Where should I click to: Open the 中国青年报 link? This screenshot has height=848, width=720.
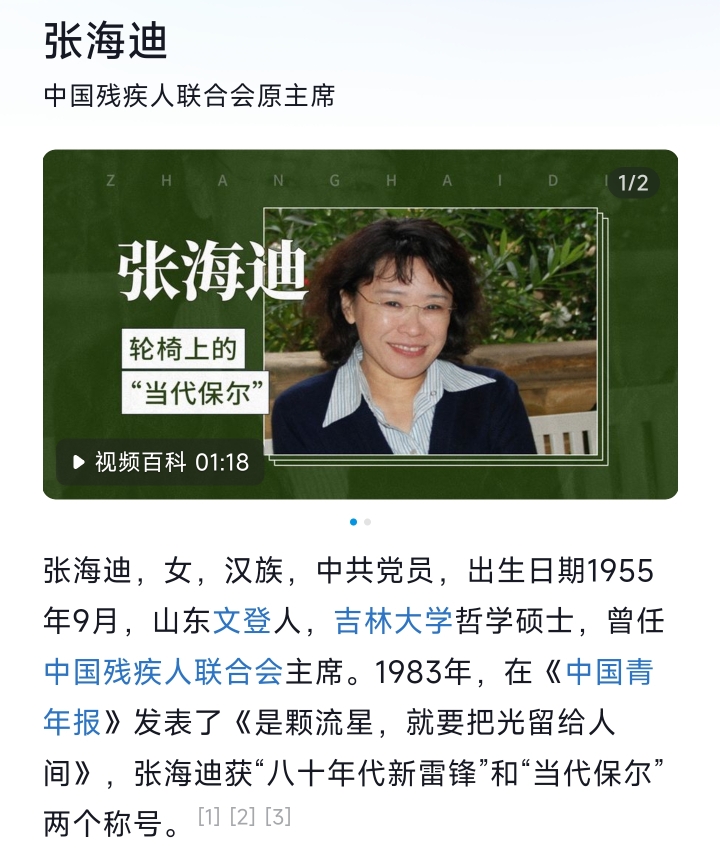pyautogui.click(x=609, y=671)
